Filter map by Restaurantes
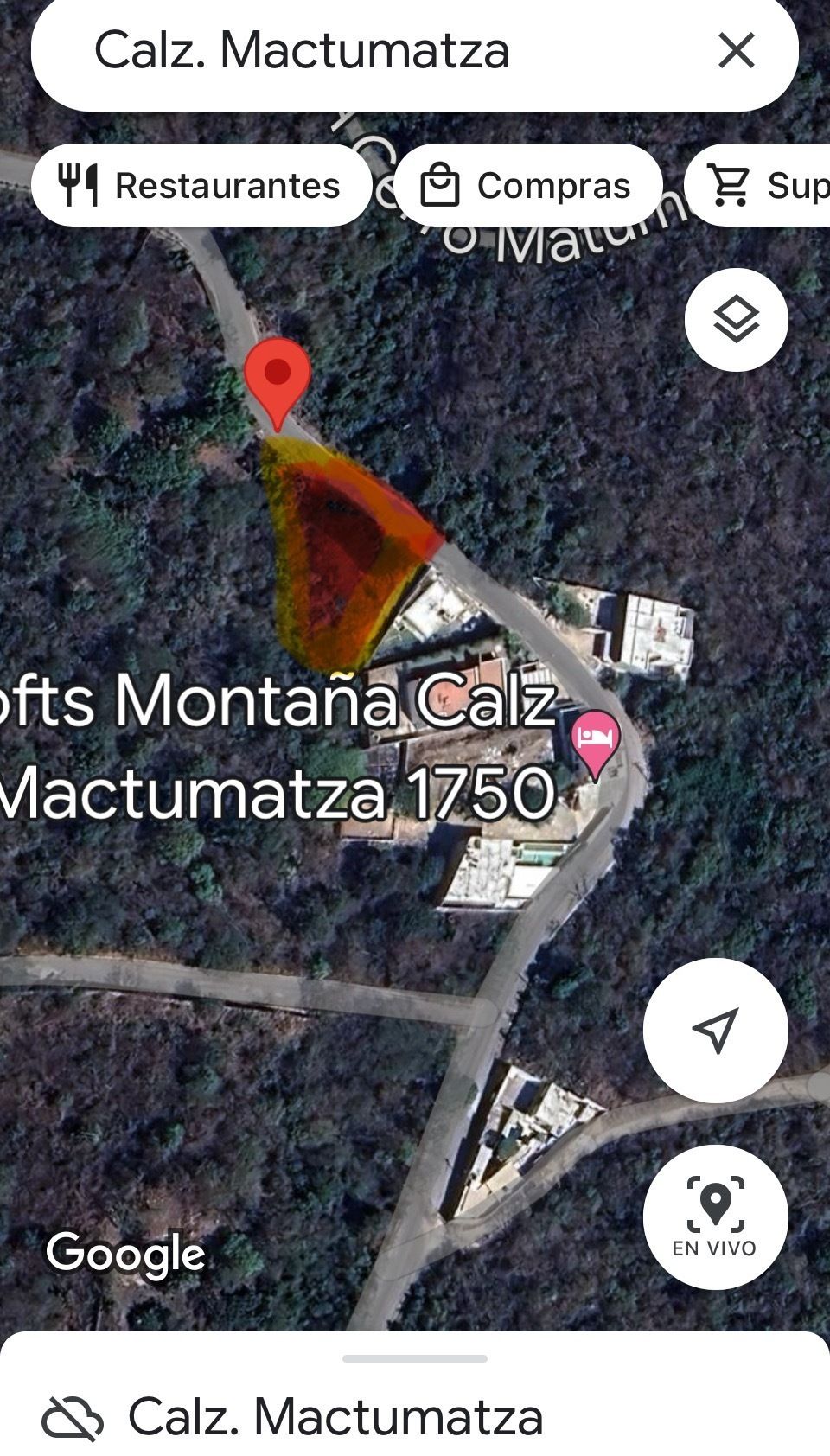 (x=201, y=185)
